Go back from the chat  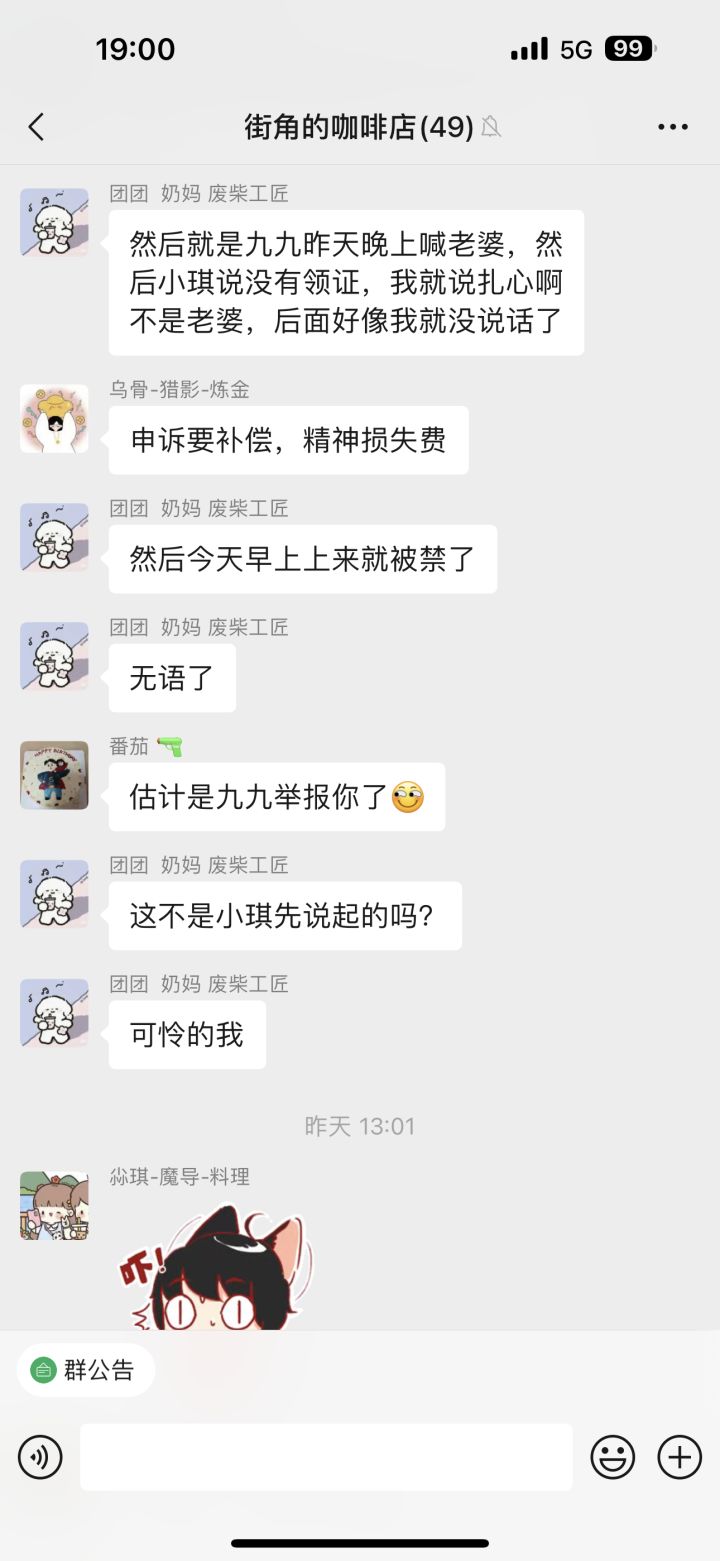pyautogui.click(x=37, y=127)
